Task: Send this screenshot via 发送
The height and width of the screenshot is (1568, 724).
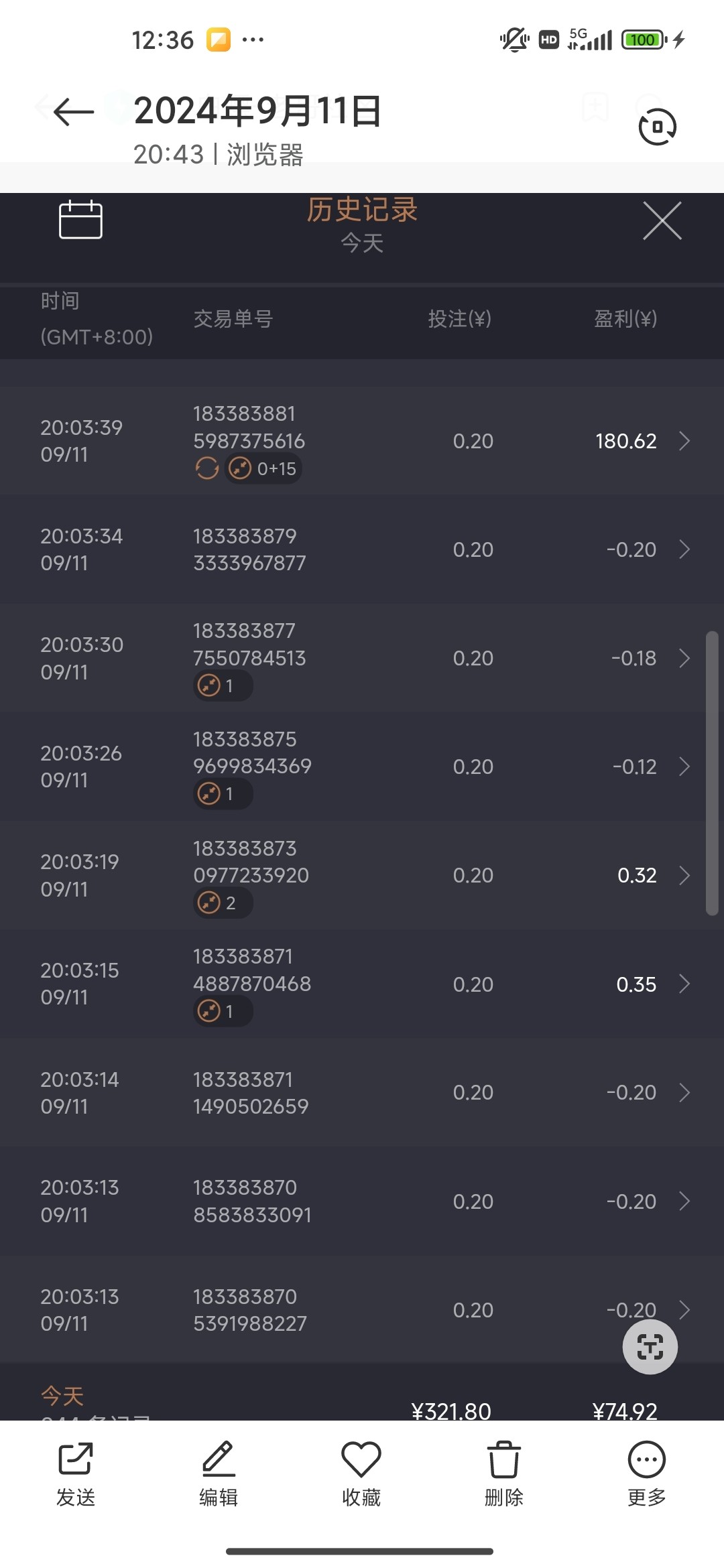Action: point(76,1472)
